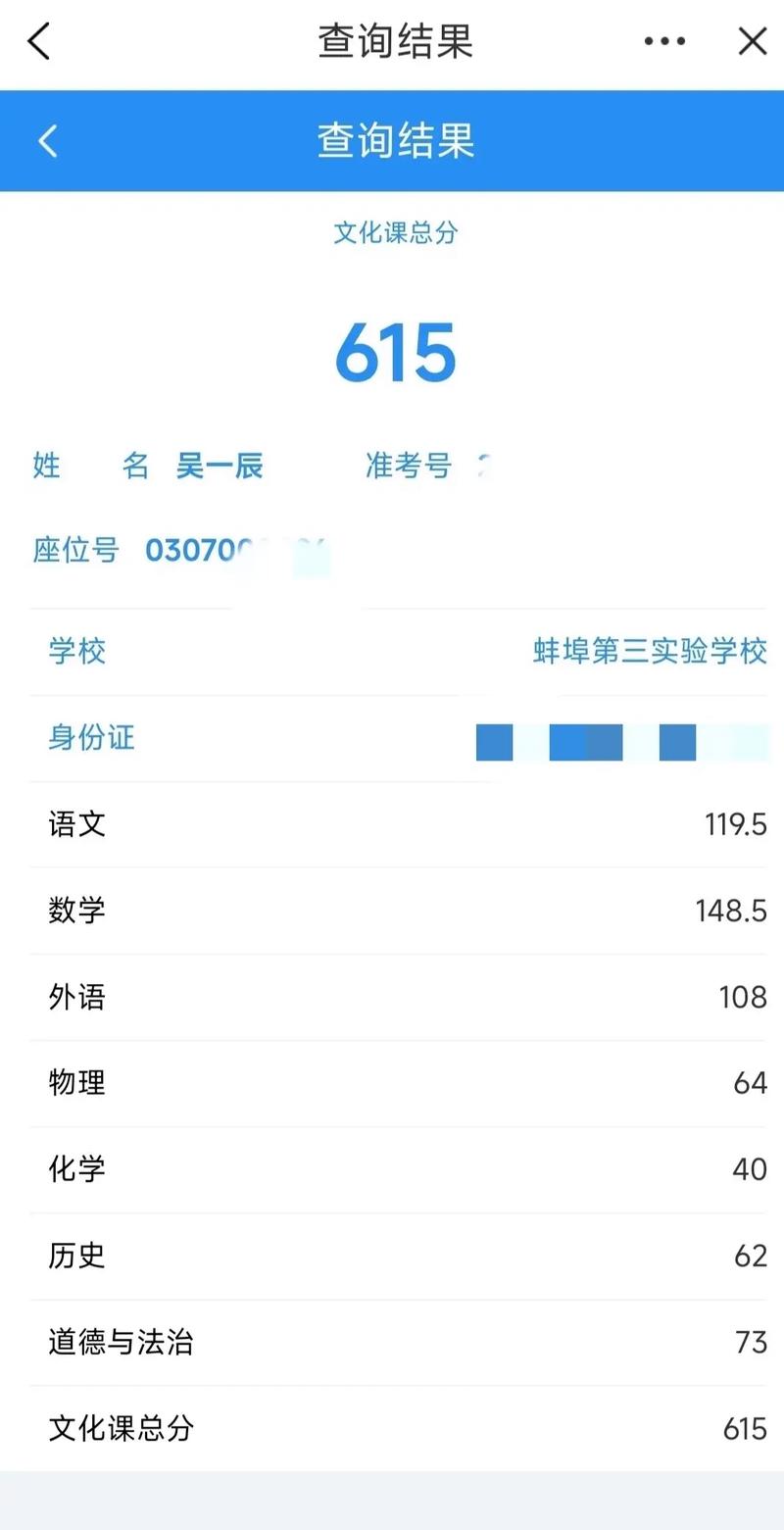Screen dimensions: 784x1530
Task: Tap the 准考号 field
Action: [x=409, y=467]
